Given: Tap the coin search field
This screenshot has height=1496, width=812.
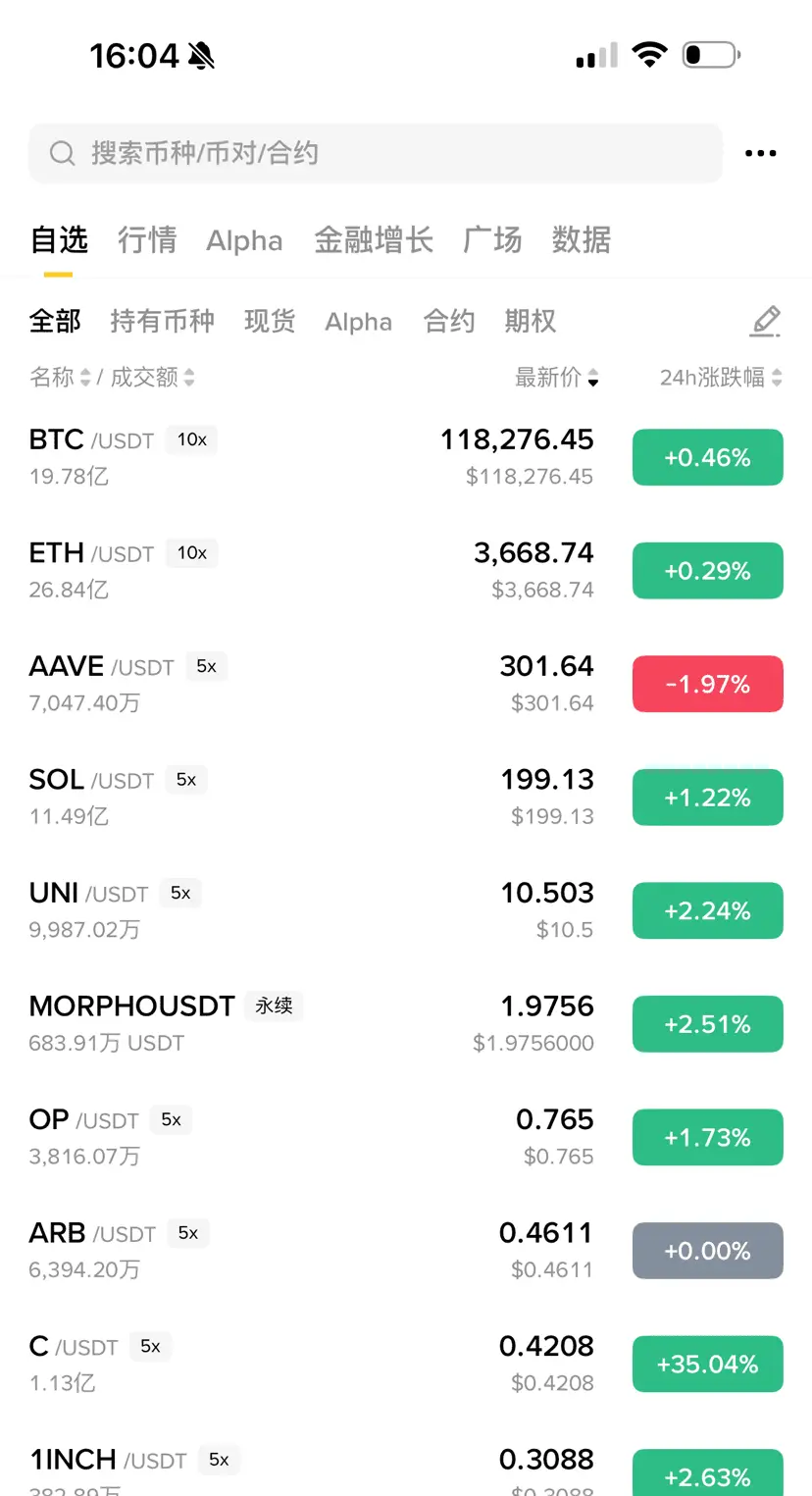Looking at the screenshot, I should [x=376, y=153].
